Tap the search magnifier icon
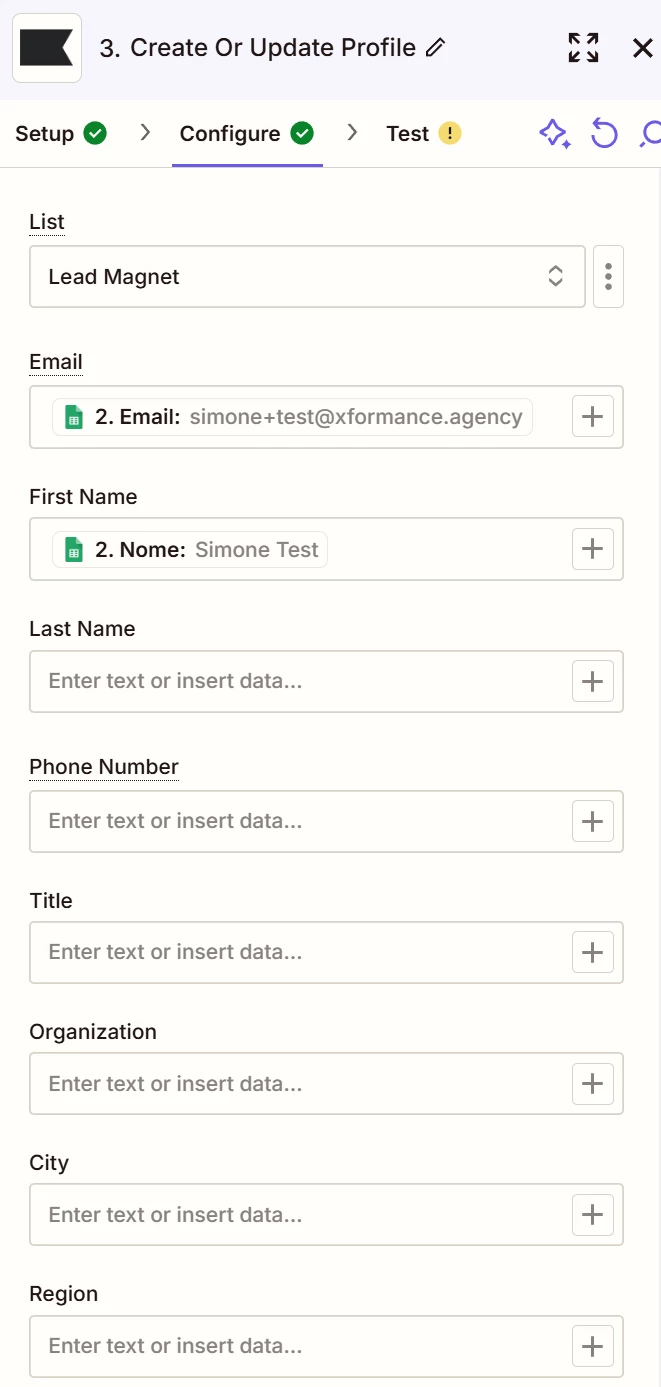This screenshot has width=661, height=1387. (650, 133)
